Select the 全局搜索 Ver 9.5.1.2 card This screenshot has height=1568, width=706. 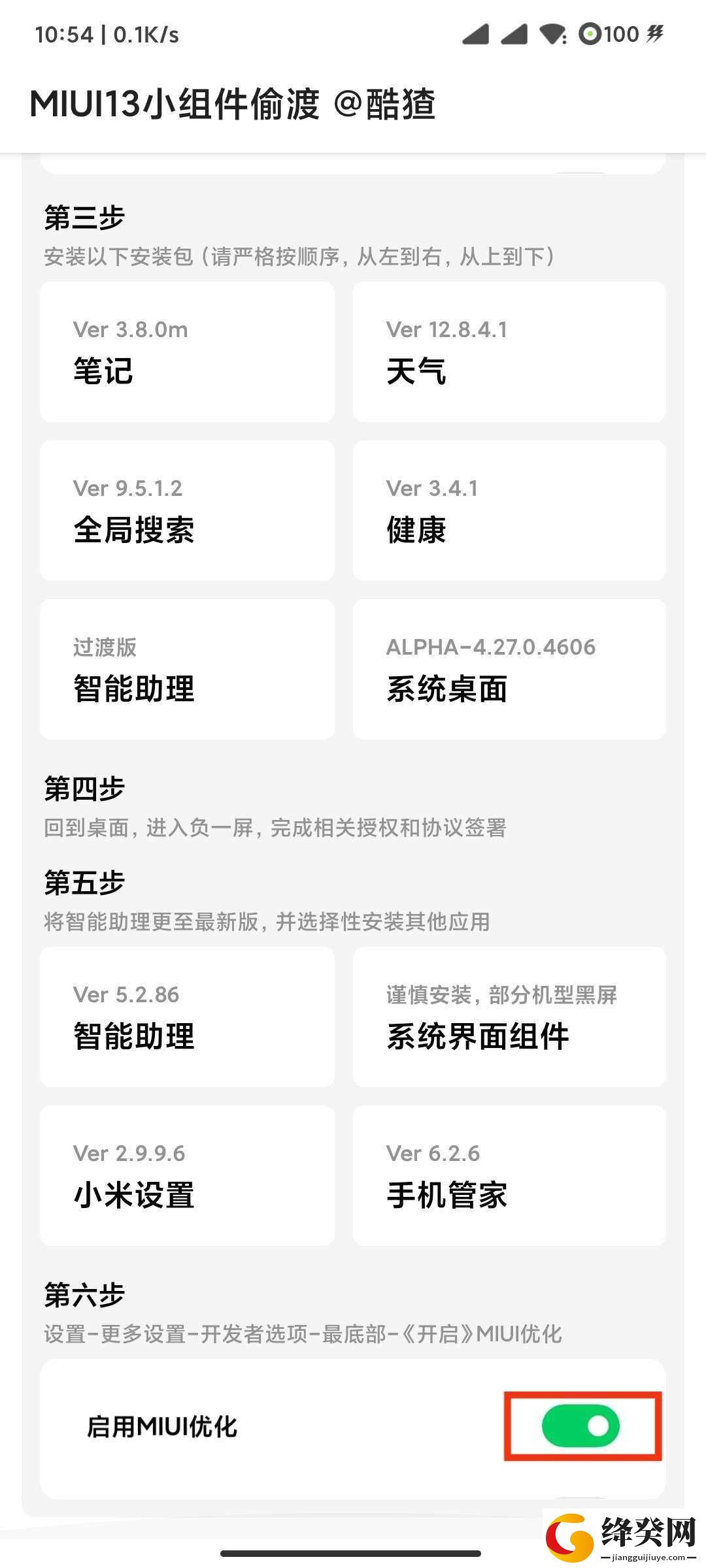tap(187, 510)
